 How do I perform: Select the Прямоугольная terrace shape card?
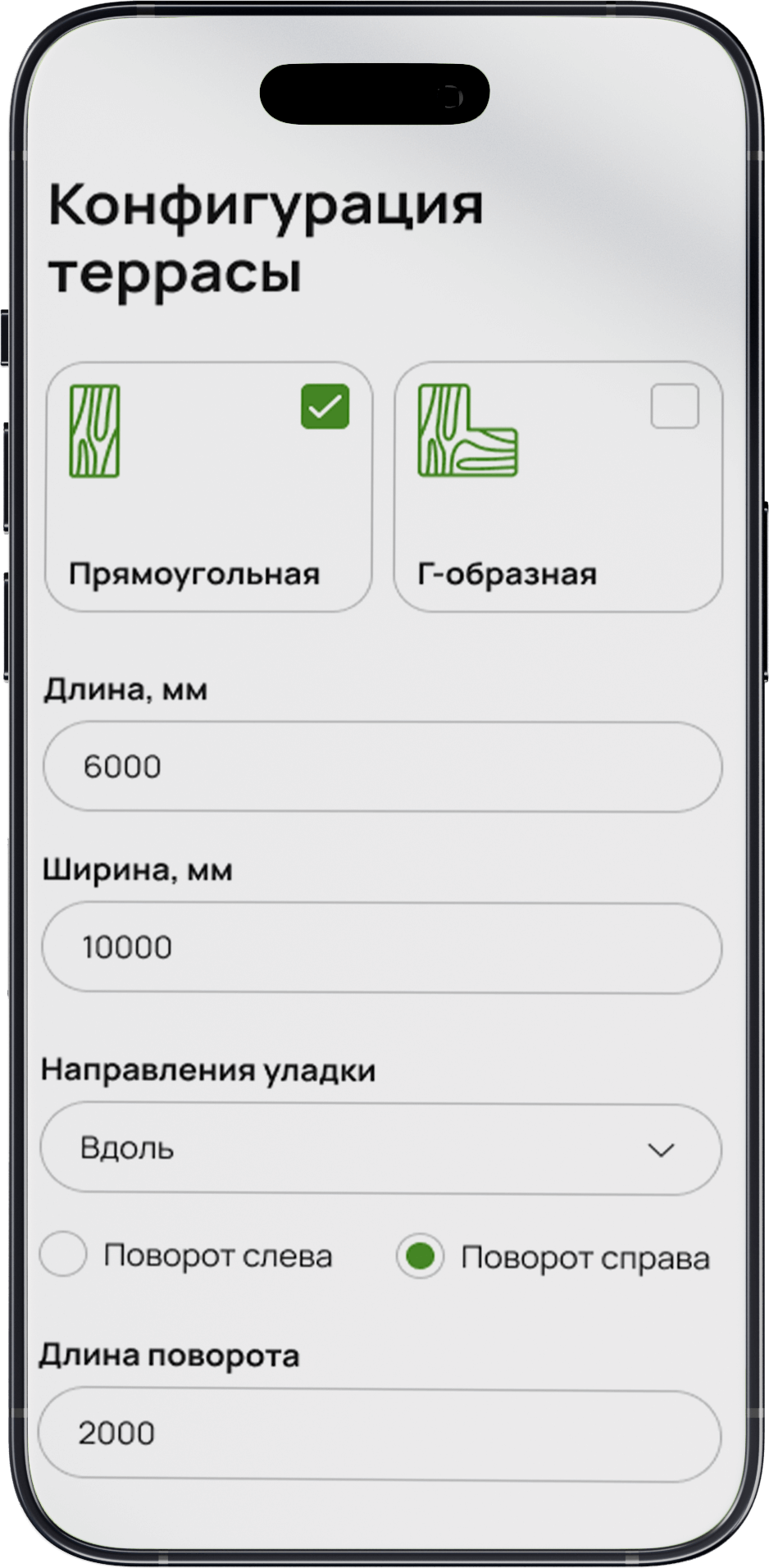208,487
